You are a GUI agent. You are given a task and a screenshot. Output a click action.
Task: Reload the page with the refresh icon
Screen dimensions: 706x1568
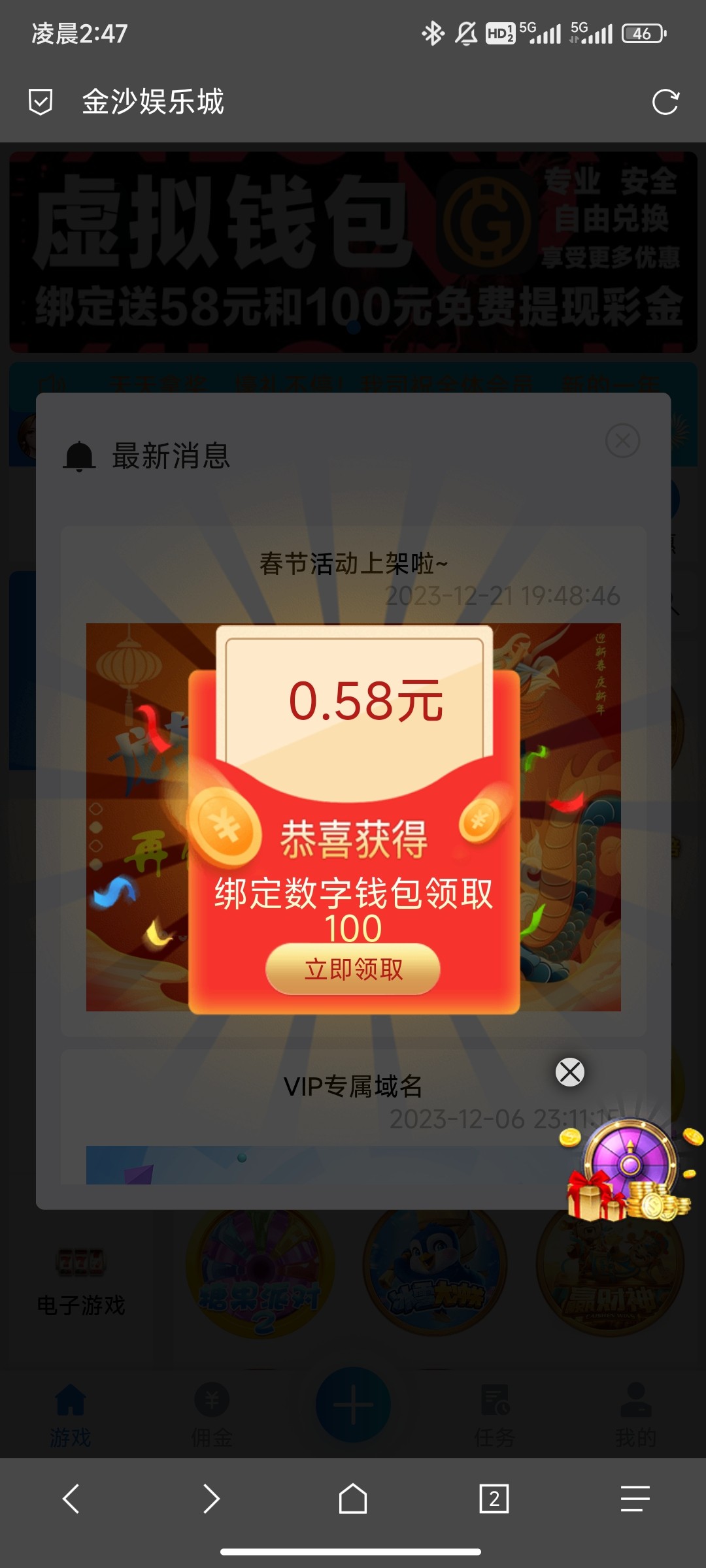tap(665, 102)
